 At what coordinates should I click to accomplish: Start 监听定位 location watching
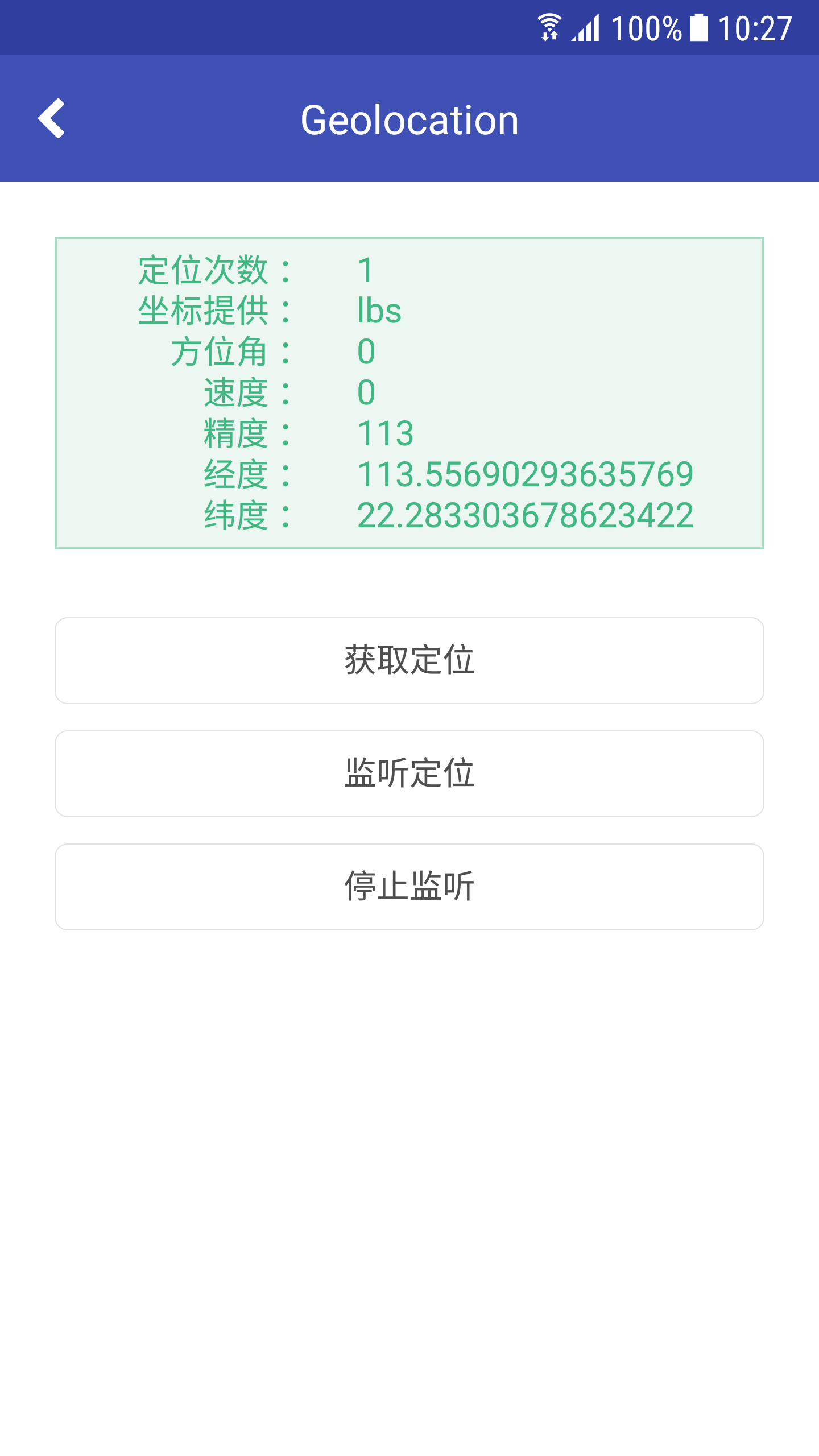coord(409,773)
